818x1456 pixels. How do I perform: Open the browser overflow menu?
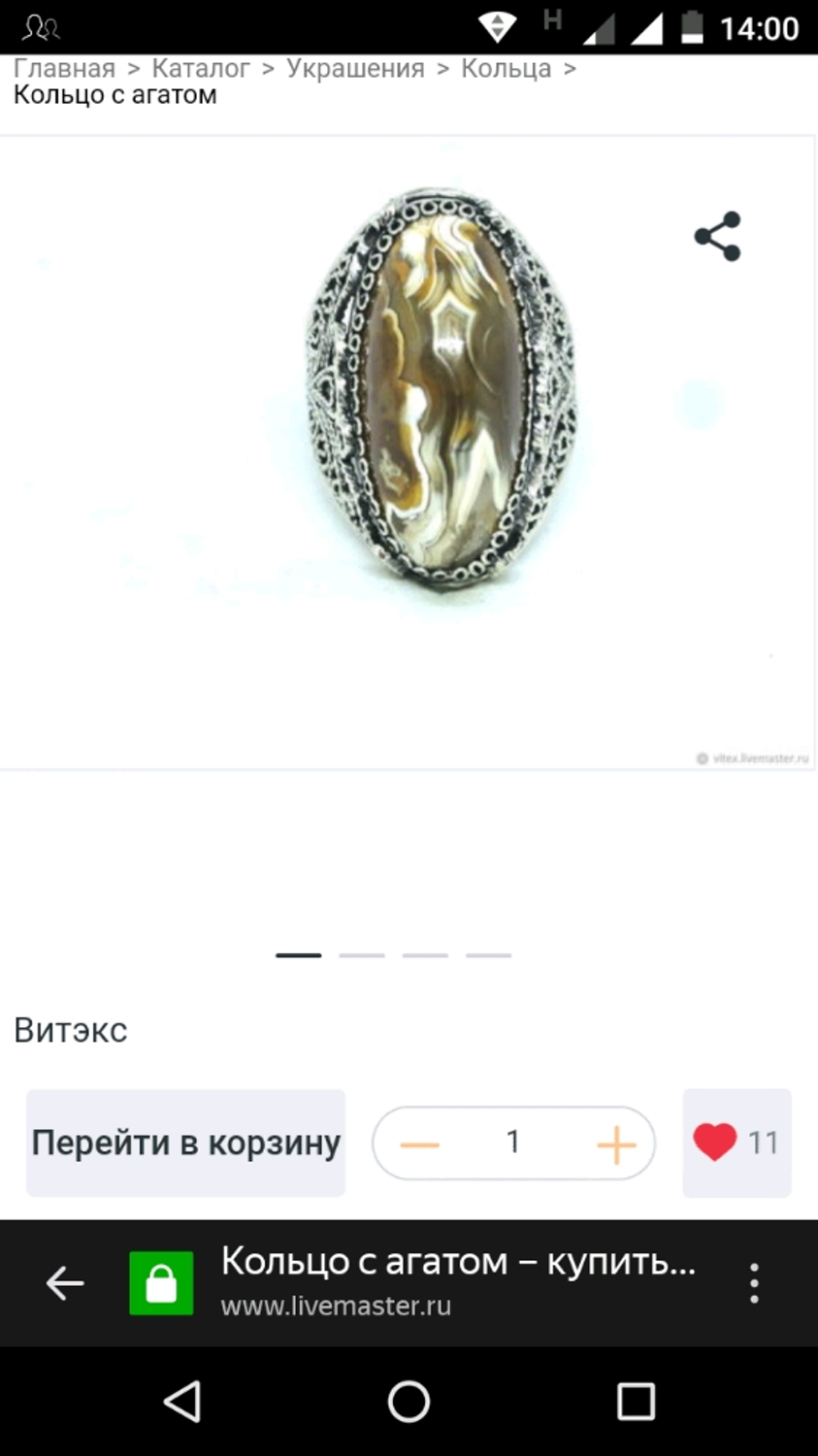tap(754, 1283)
